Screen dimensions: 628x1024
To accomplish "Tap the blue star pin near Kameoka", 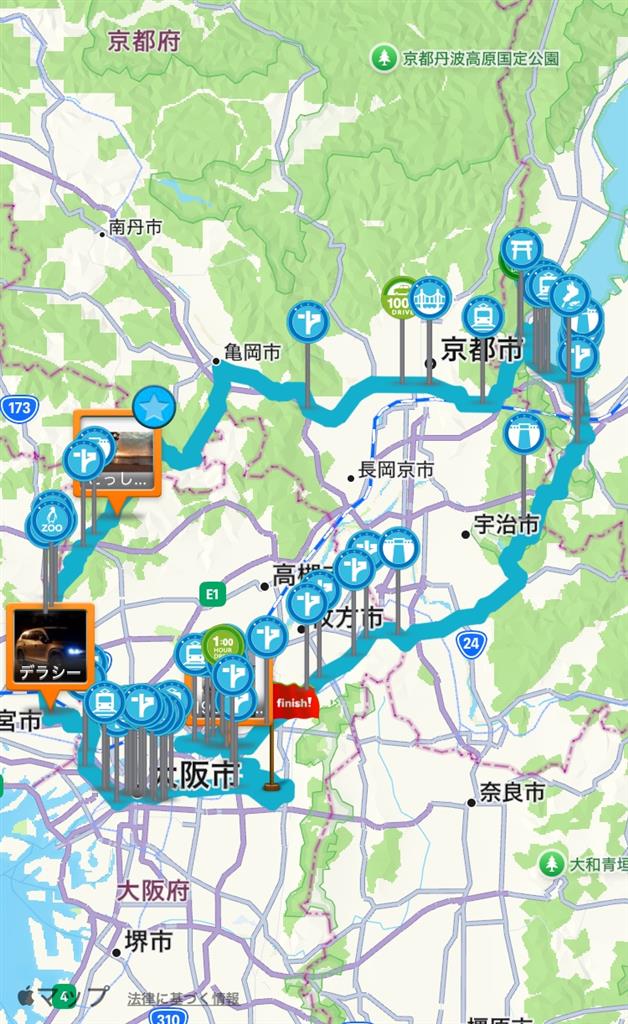I will coord(154,408).
